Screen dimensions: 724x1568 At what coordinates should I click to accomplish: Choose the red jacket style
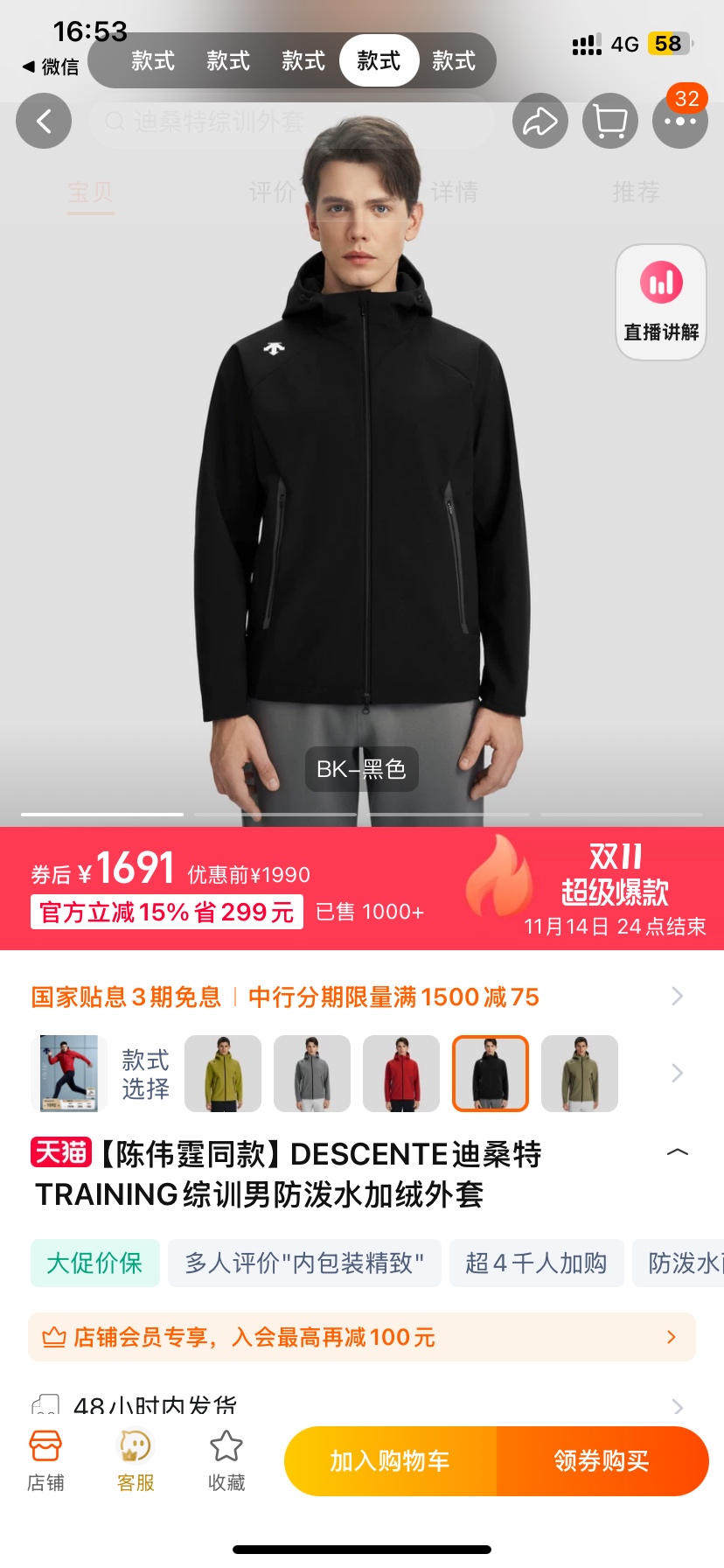pos(401,1074)
